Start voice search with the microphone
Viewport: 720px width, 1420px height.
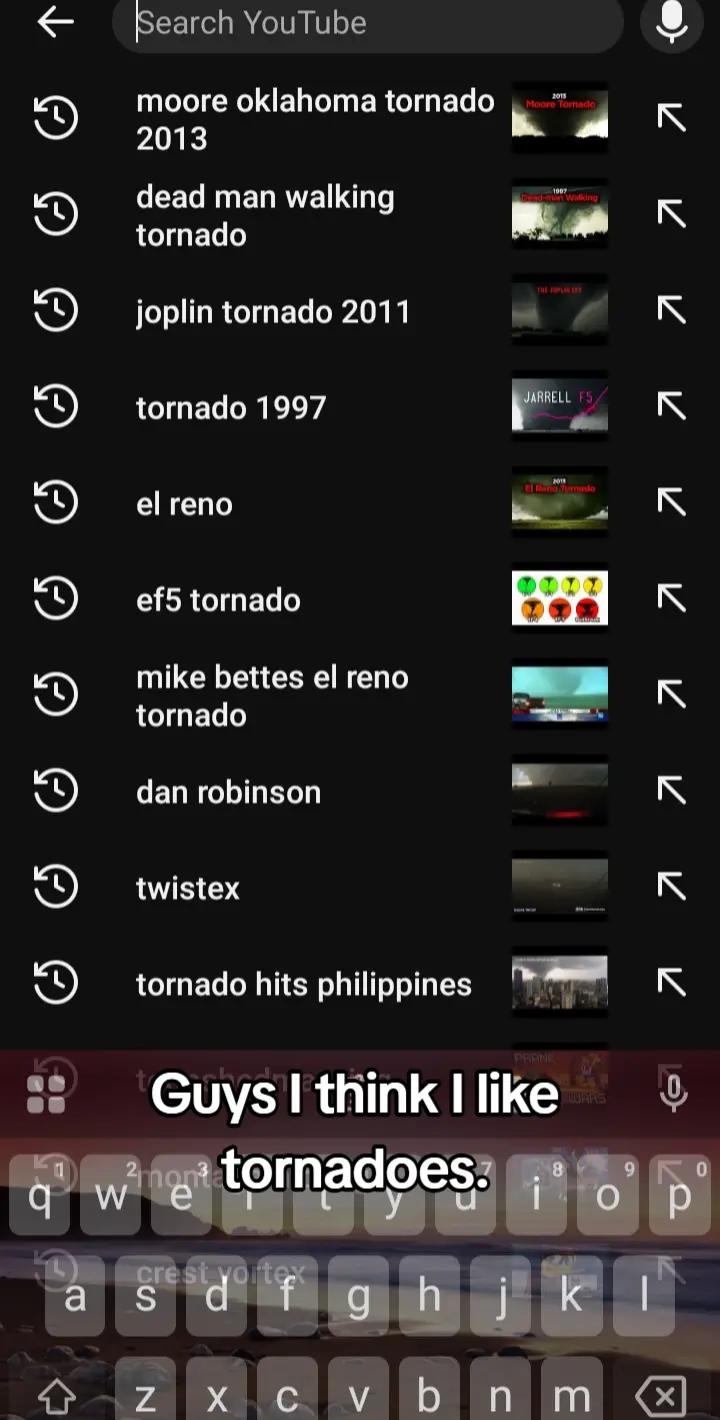point(672,23)
